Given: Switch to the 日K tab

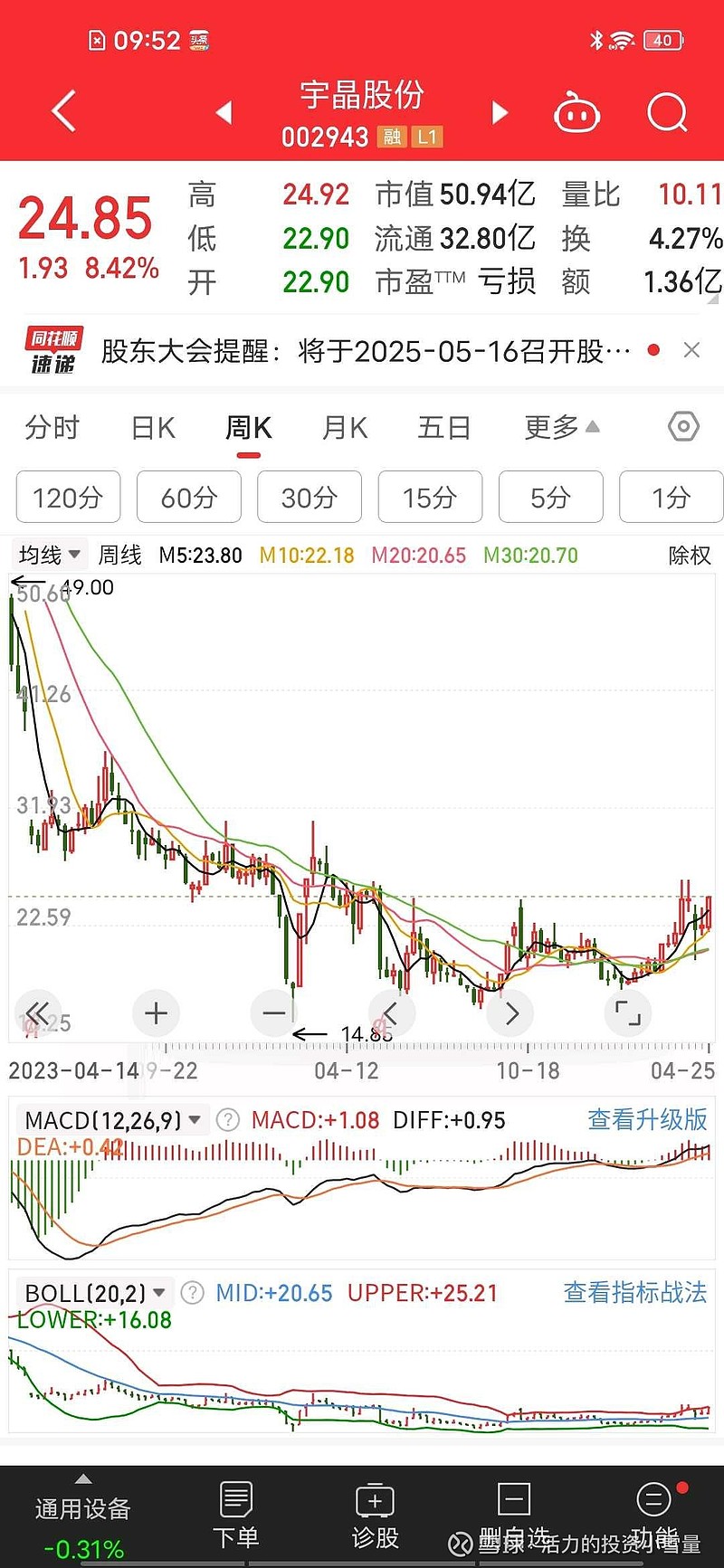Looking at the screenshot, I should tap(153, 427).
